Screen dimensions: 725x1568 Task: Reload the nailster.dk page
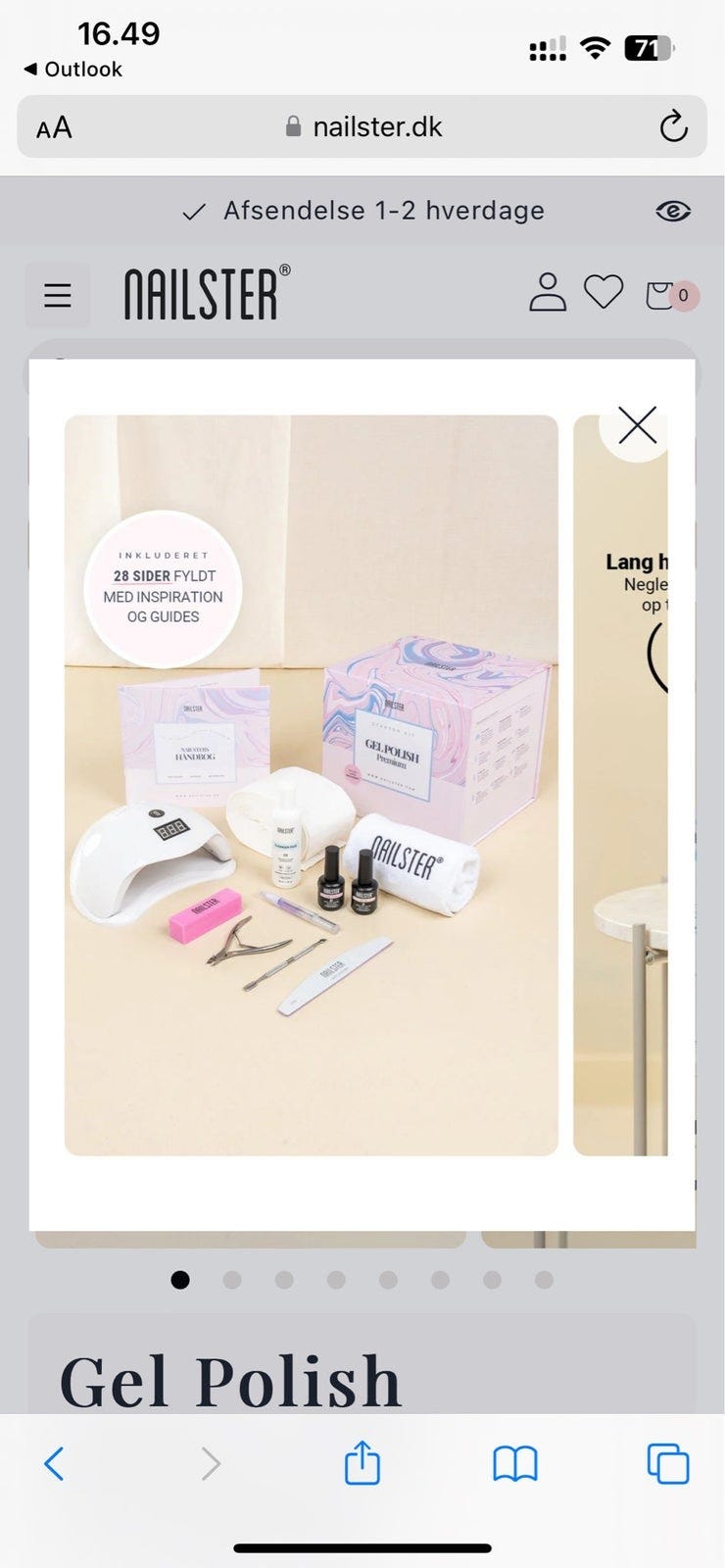point(673,126)
